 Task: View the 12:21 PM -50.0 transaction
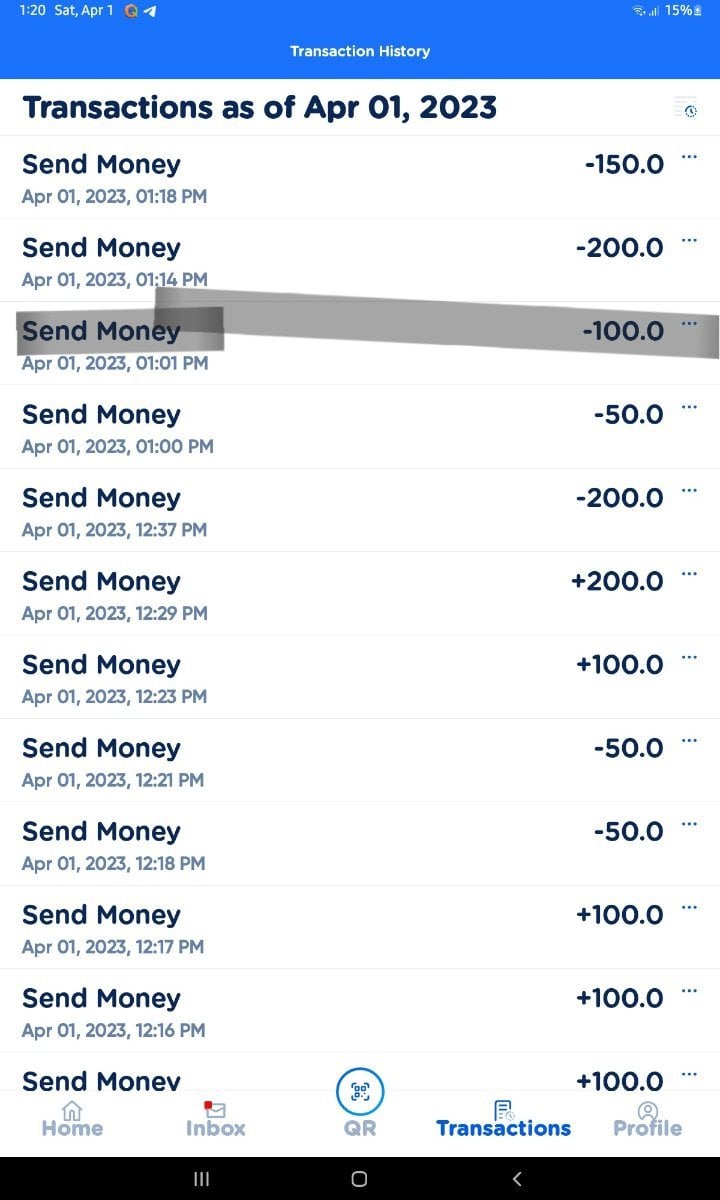click(x=340, y=761)
